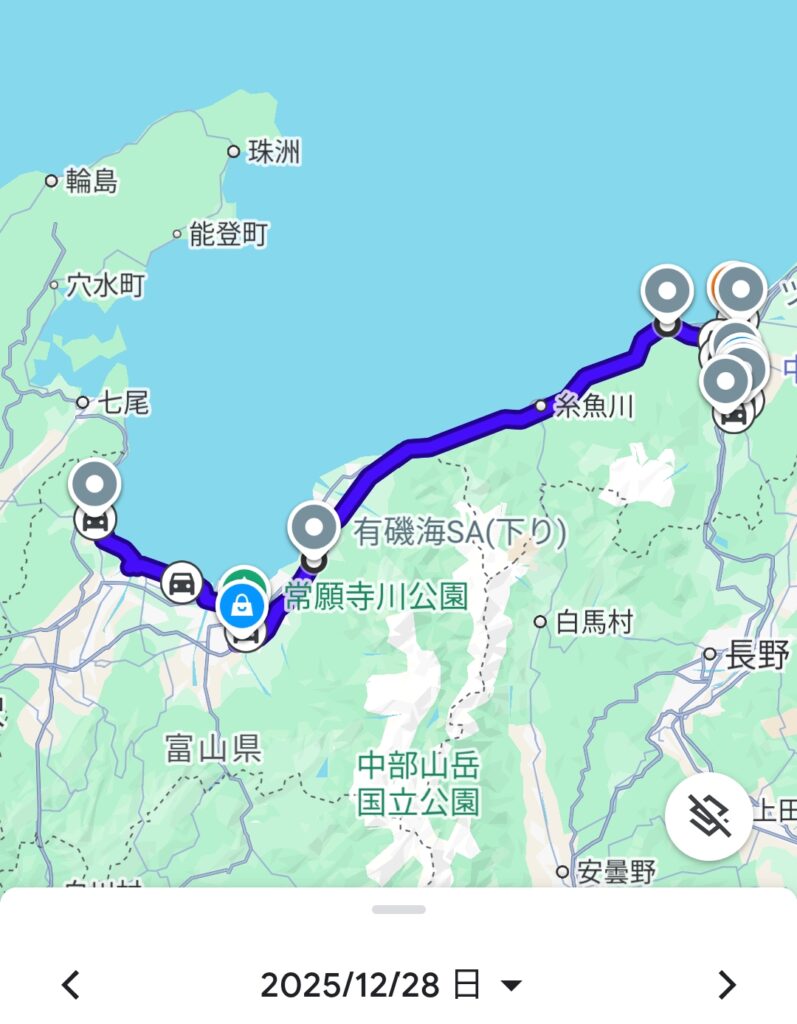Tap the car icon on the route
Screen dimensions: 797x1024
pos(181,582)
